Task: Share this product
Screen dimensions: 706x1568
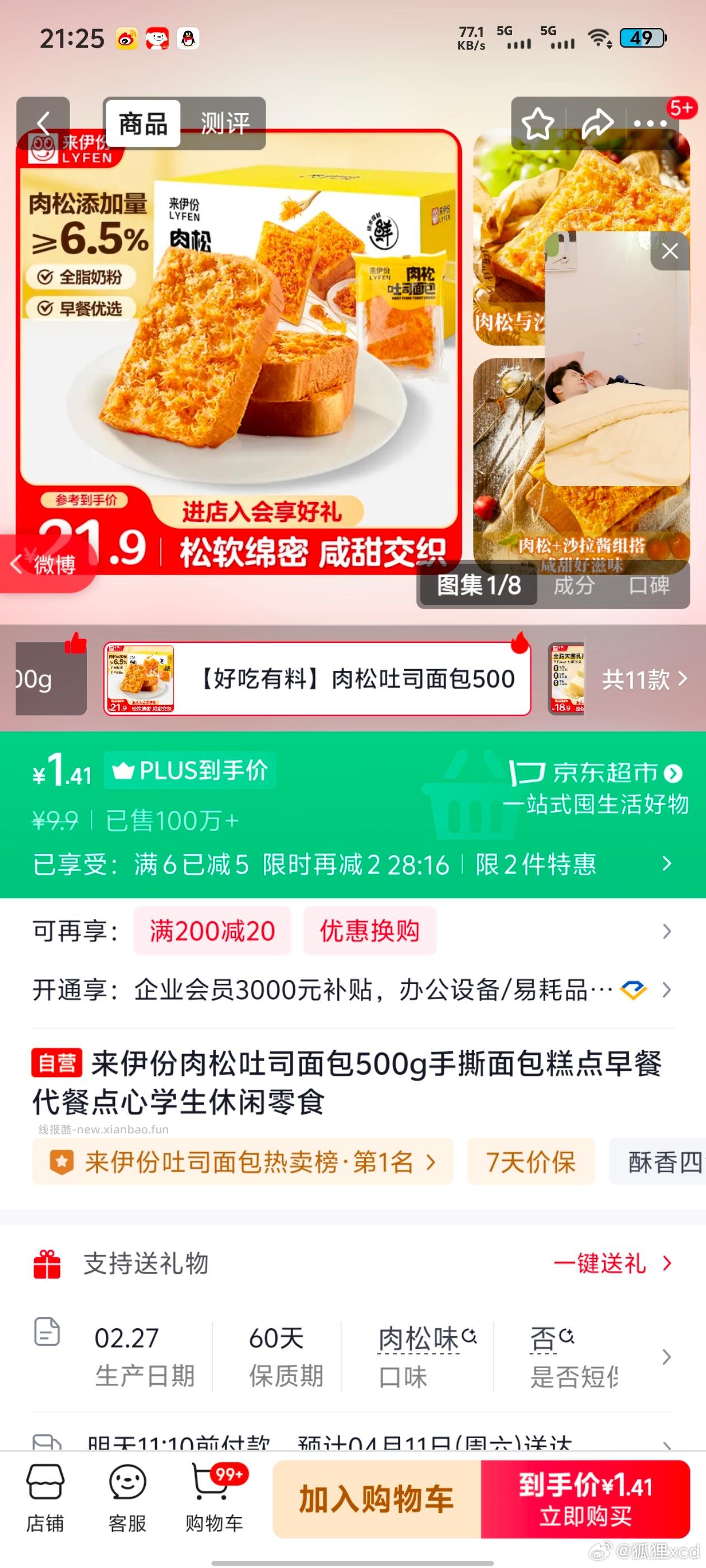Action: [x=597, y=124]
